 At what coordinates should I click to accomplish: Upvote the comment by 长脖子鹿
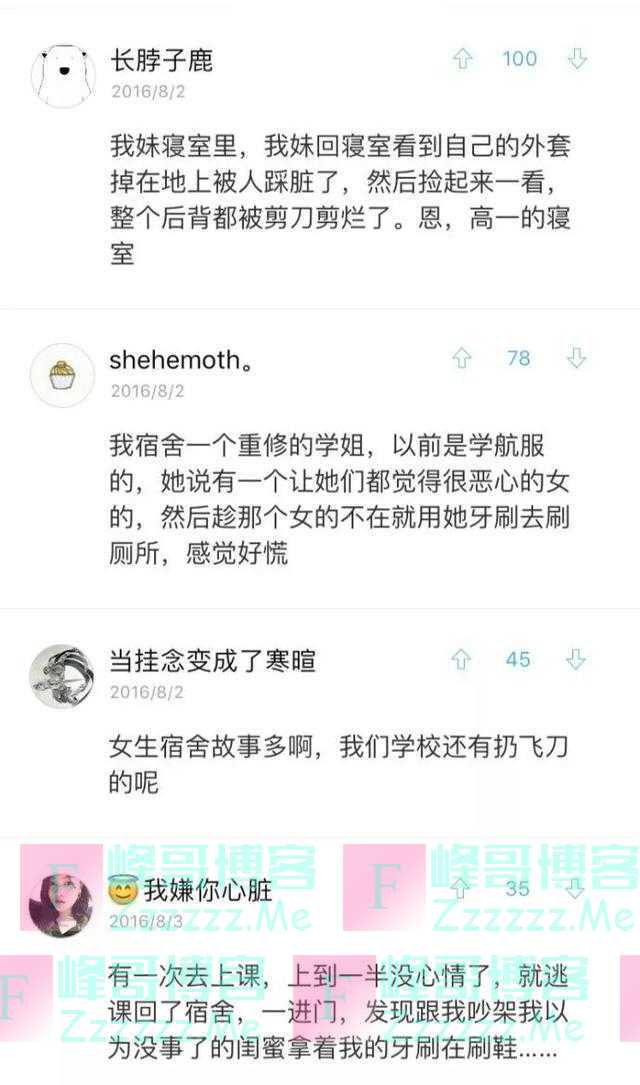pyautogui.click(x=462, y=59)
